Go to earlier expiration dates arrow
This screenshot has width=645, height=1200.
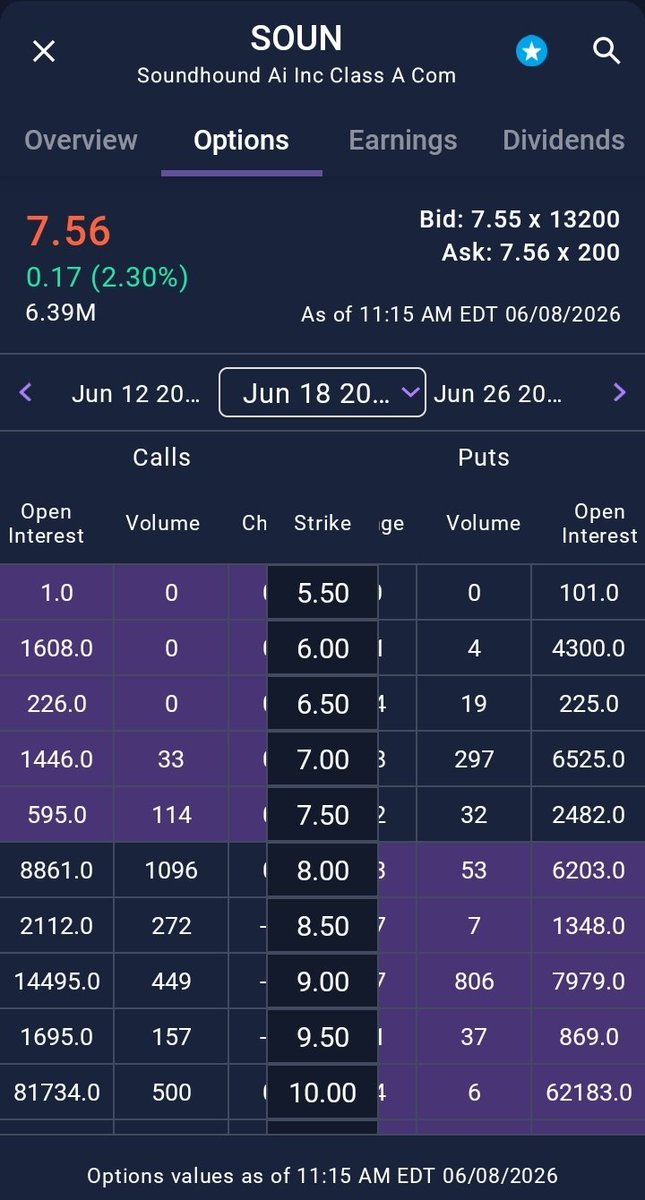[x=26, y=393]
